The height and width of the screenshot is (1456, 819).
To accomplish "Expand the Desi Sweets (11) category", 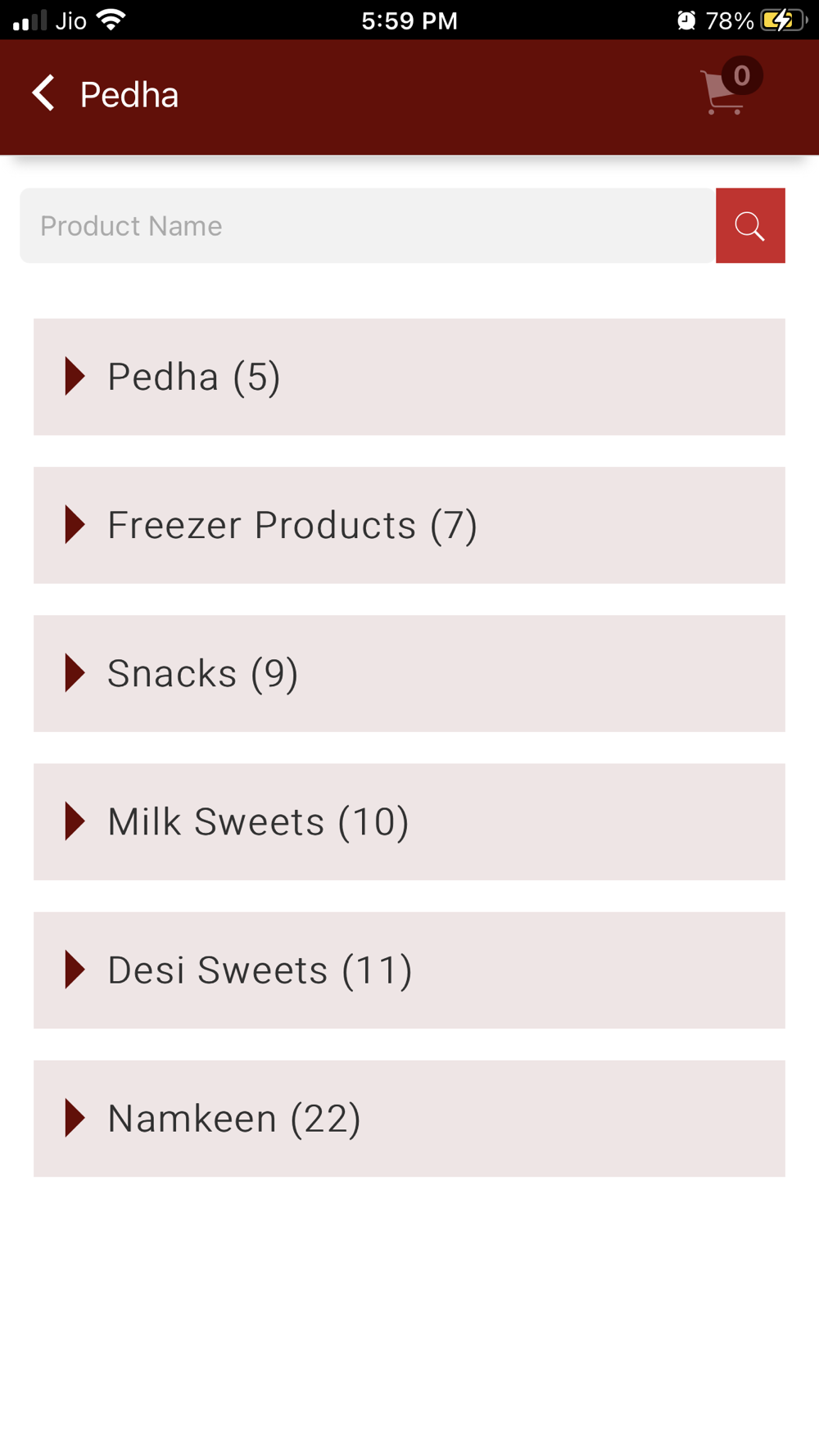I will pyautogui.click(x=409, y=970).
